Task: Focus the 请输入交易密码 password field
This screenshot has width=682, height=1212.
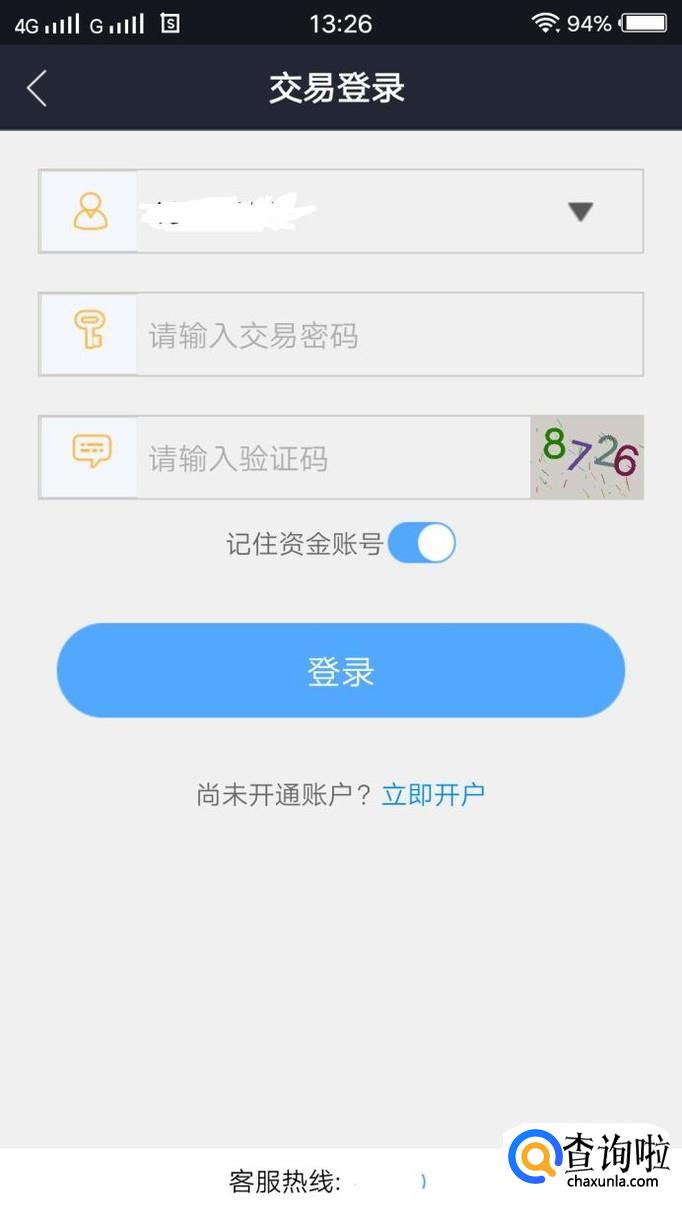Action: click(x=388, y=335)
